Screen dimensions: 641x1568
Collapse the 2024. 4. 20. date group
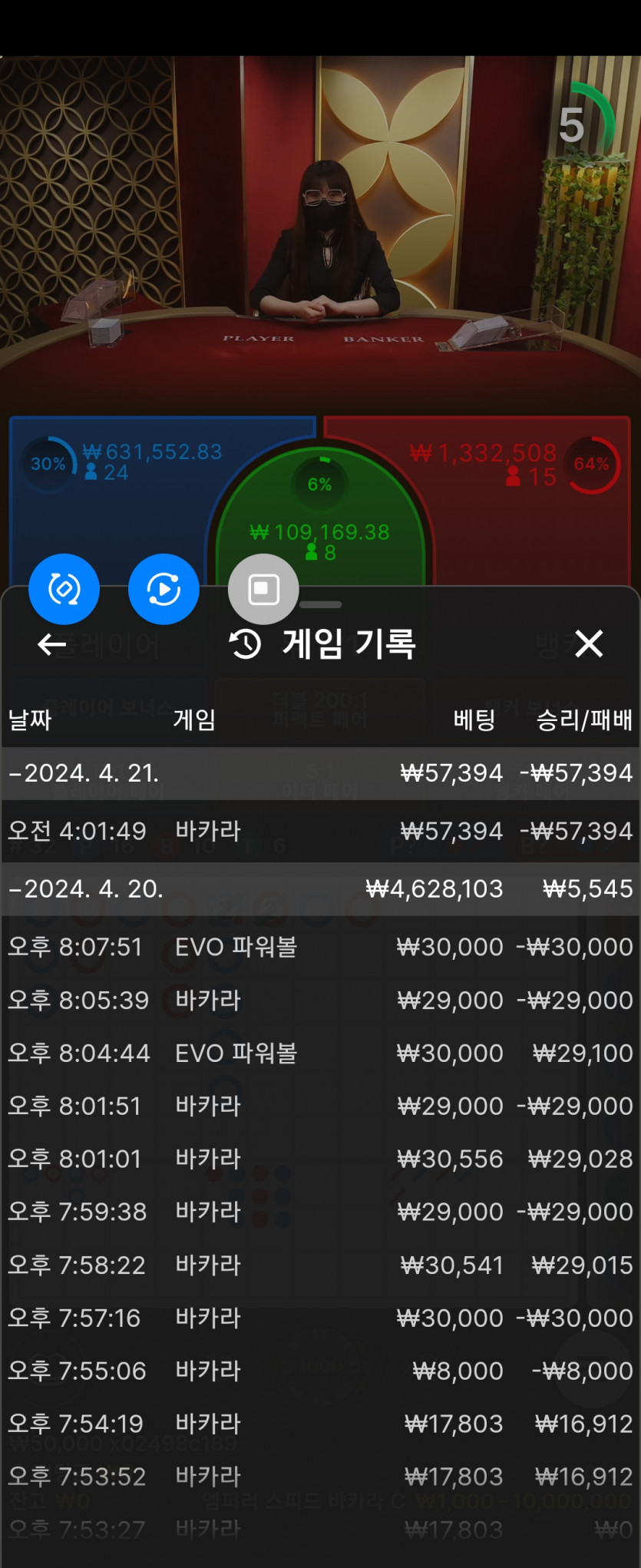click(84, 888)
